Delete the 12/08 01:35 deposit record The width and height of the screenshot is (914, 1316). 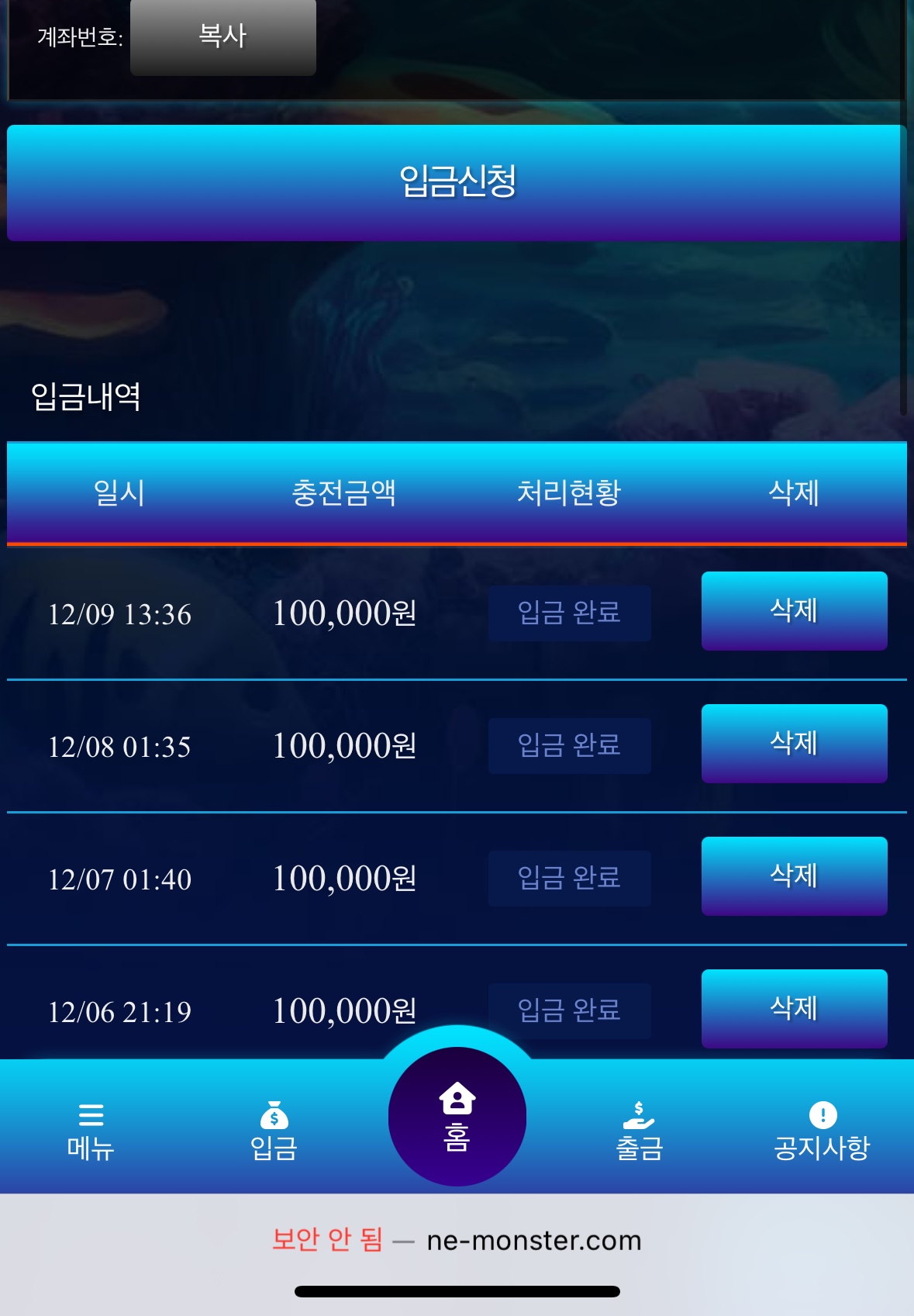pyautogui.click(x=794, y=744)
